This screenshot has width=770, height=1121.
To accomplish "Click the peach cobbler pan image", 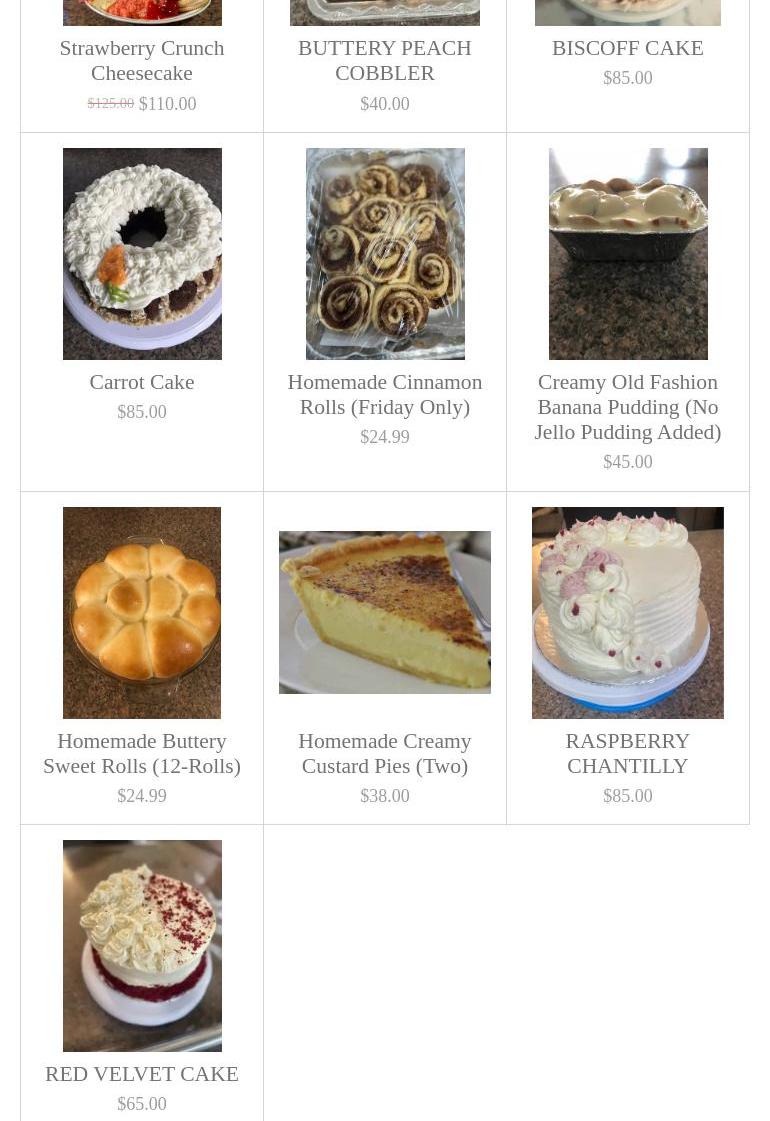I will click(x=384, y=10).
